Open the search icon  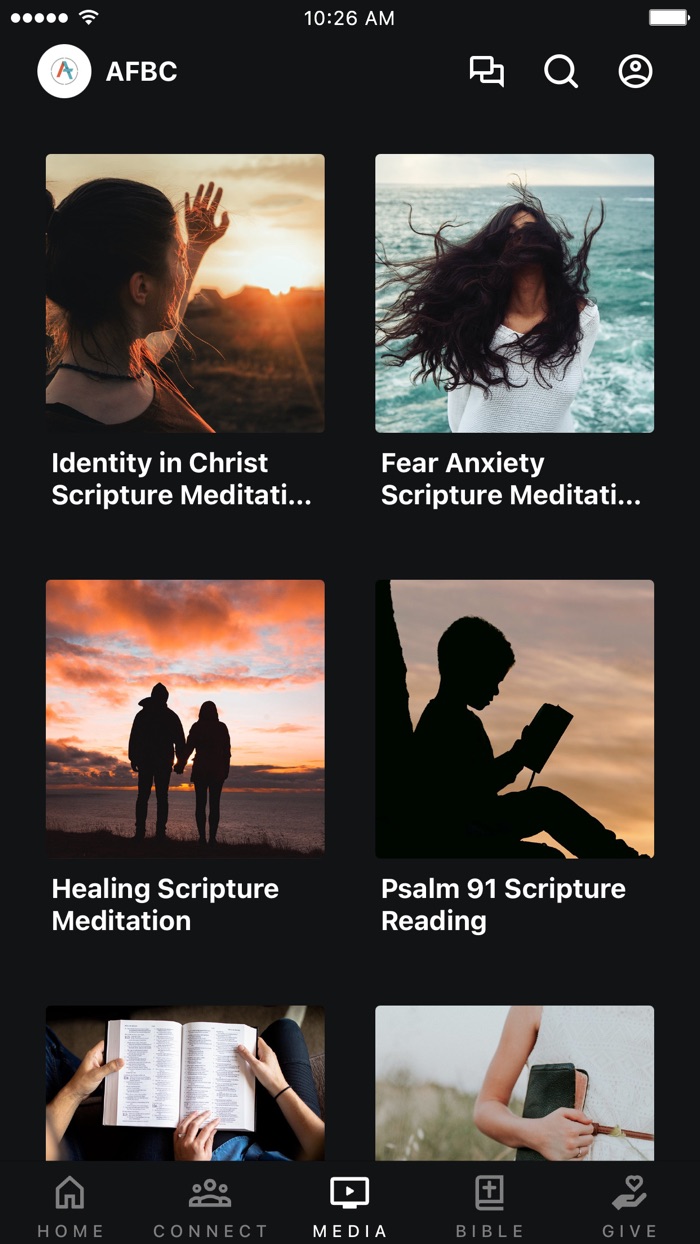[560, 72]
